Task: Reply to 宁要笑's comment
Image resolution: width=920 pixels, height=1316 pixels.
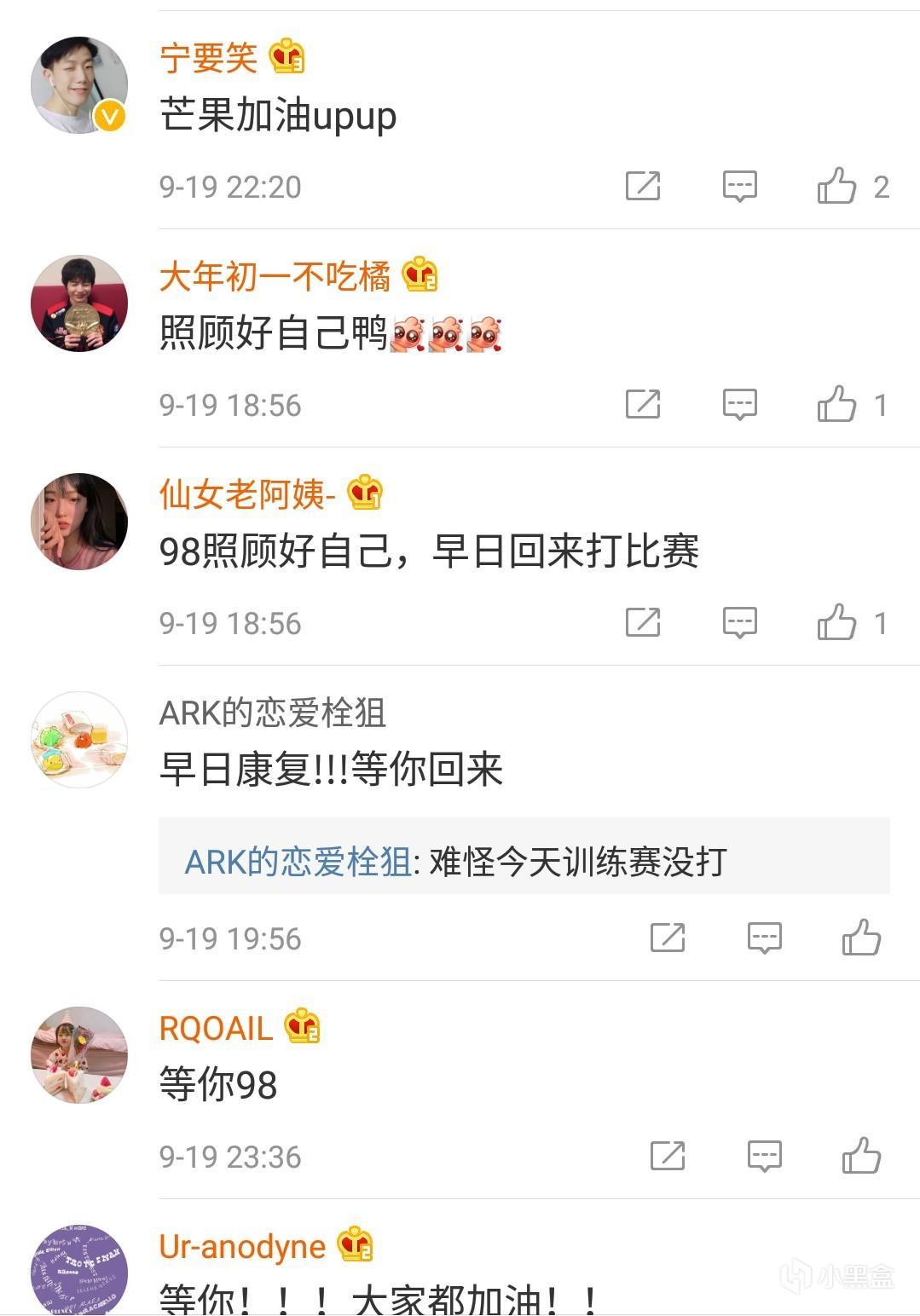Action: pyautogui.click(x=739, y=185)
